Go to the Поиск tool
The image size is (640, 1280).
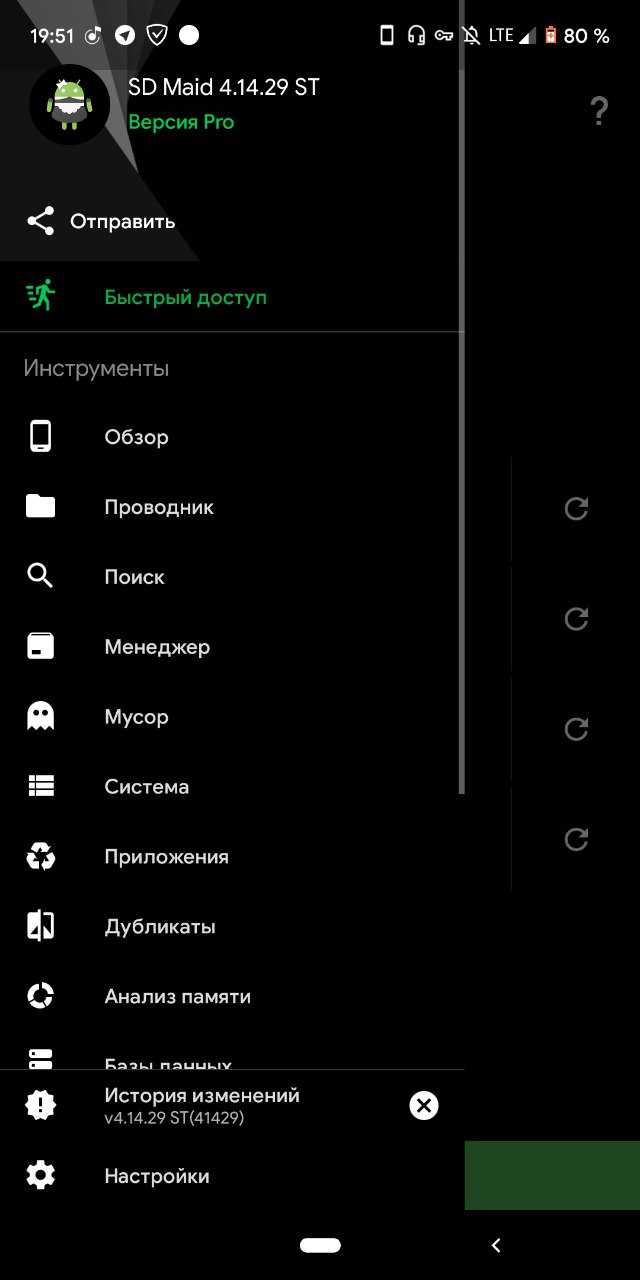click(134, 577)
